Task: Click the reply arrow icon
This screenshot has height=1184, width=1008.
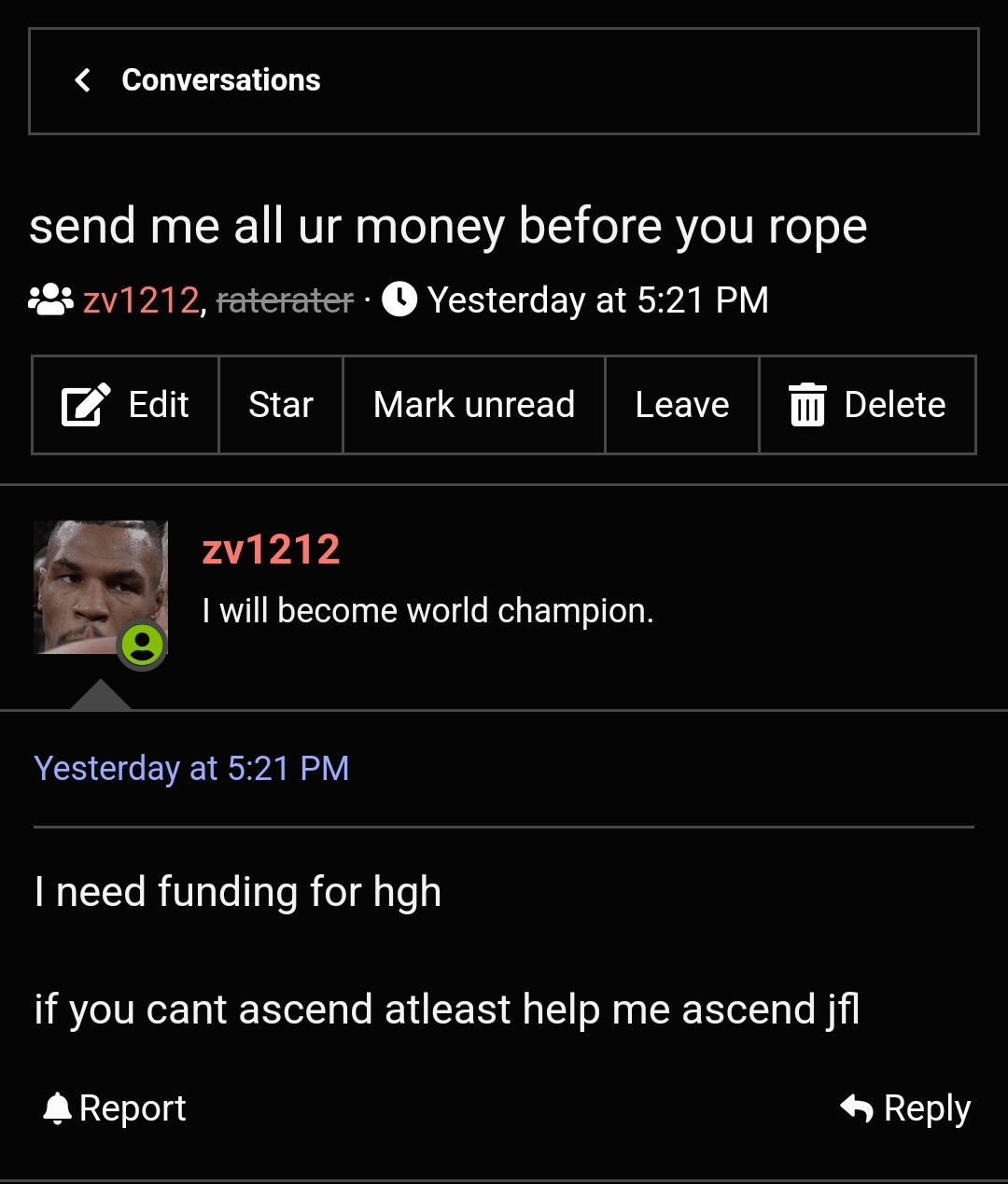Action: pos(855,1107)
